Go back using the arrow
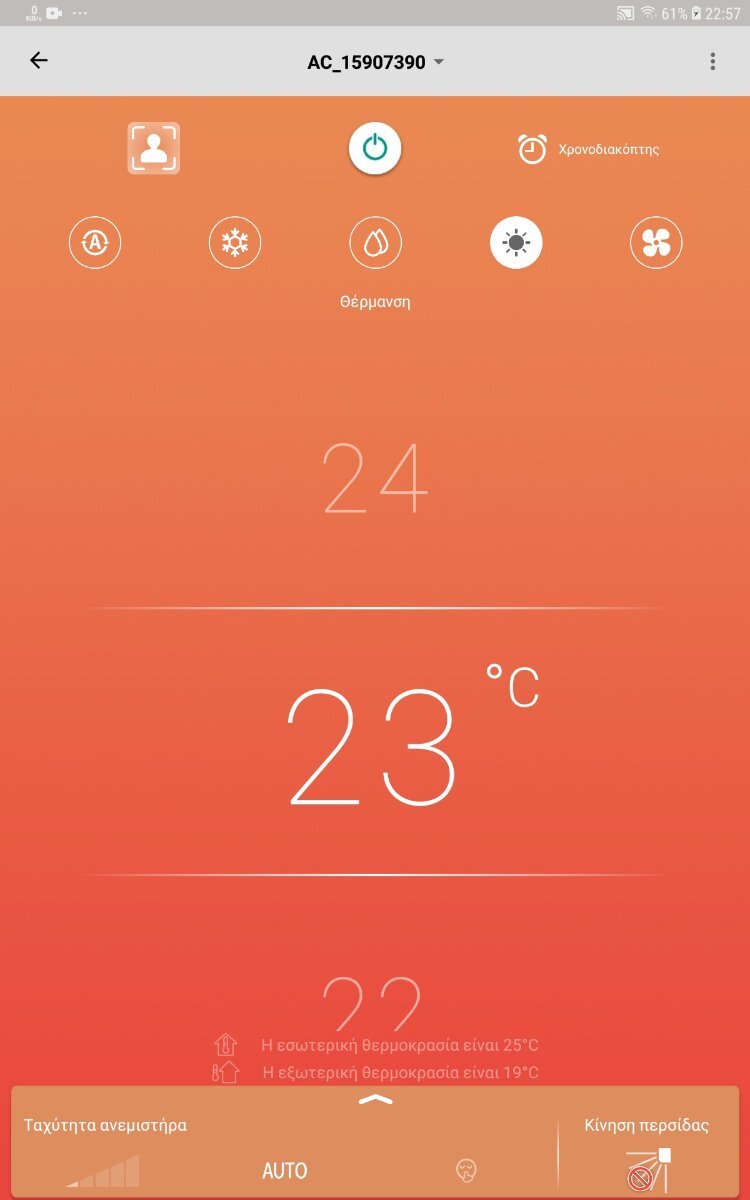This screenshot has height=1200, width=750. tap(39, 61)
